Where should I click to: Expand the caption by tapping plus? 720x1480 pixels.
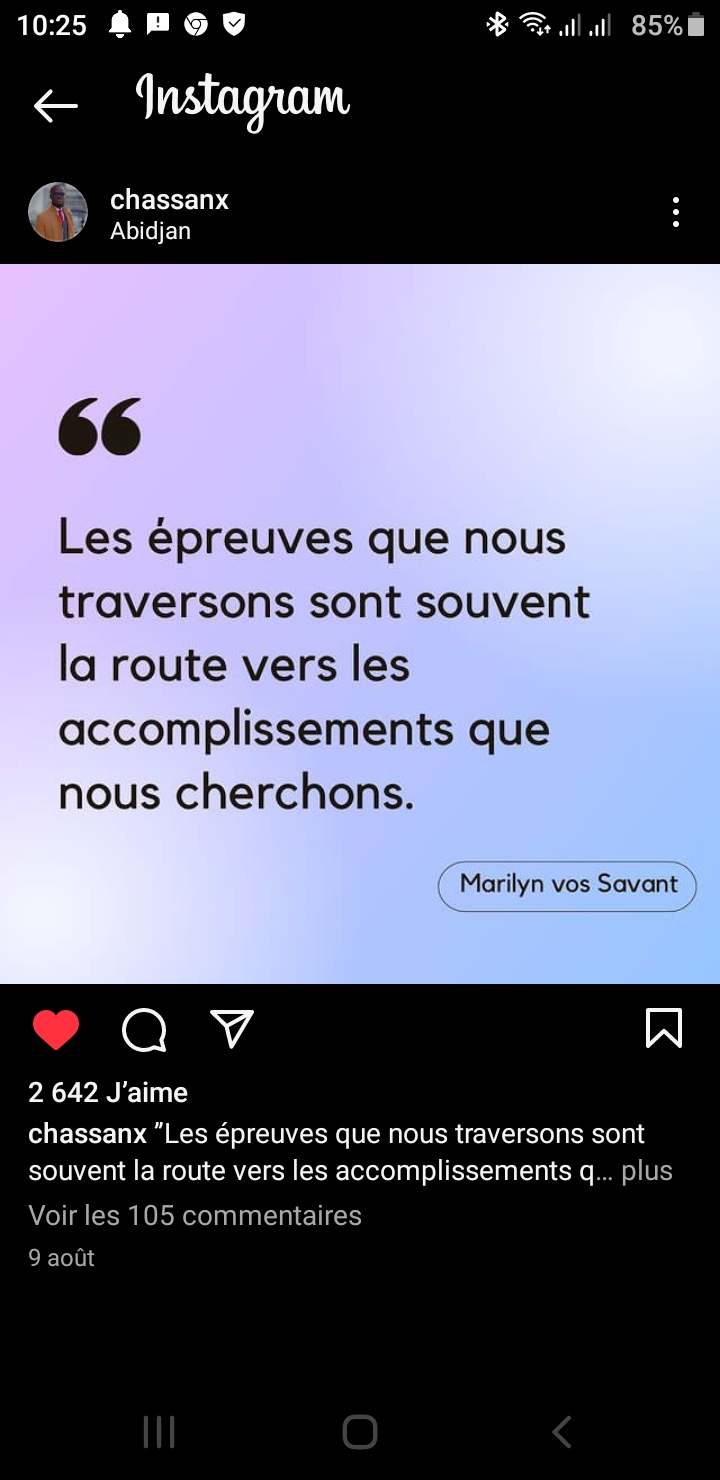tap(647, 1171)
